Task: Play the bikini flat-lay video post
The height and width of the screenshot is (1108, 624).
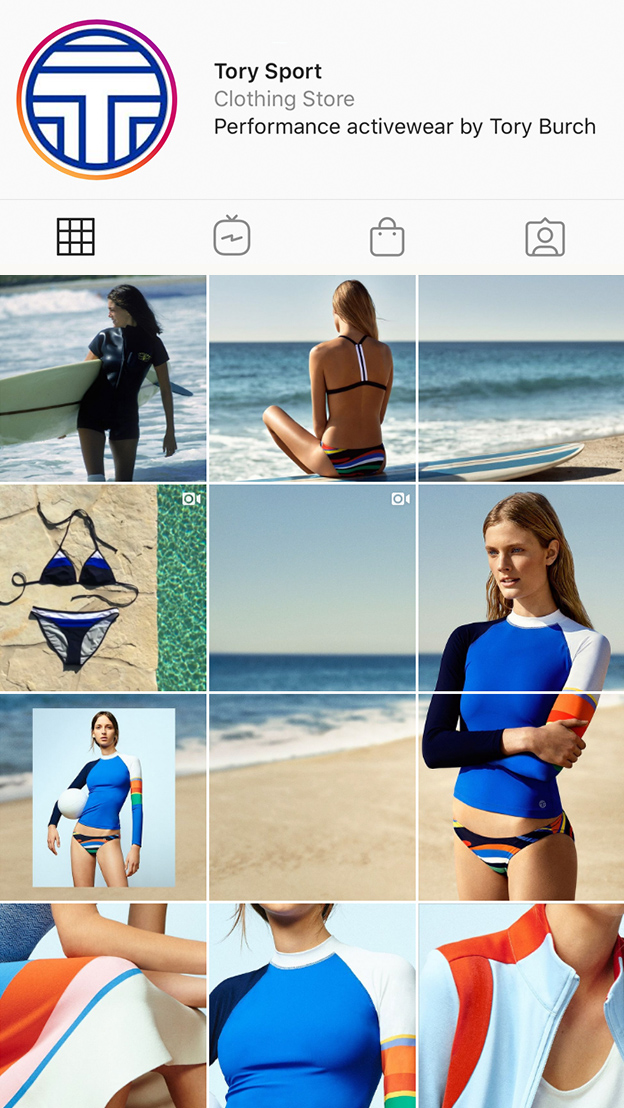Action: pyautogui.click(x=103, y=588)
